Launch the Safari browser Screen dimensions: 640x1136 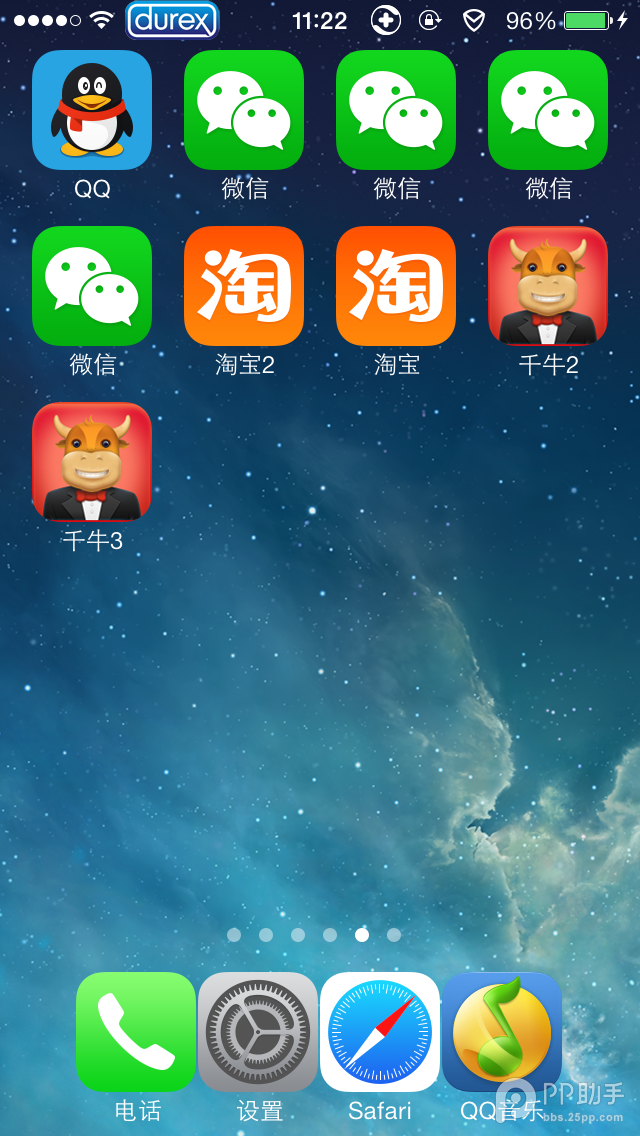380,1032
